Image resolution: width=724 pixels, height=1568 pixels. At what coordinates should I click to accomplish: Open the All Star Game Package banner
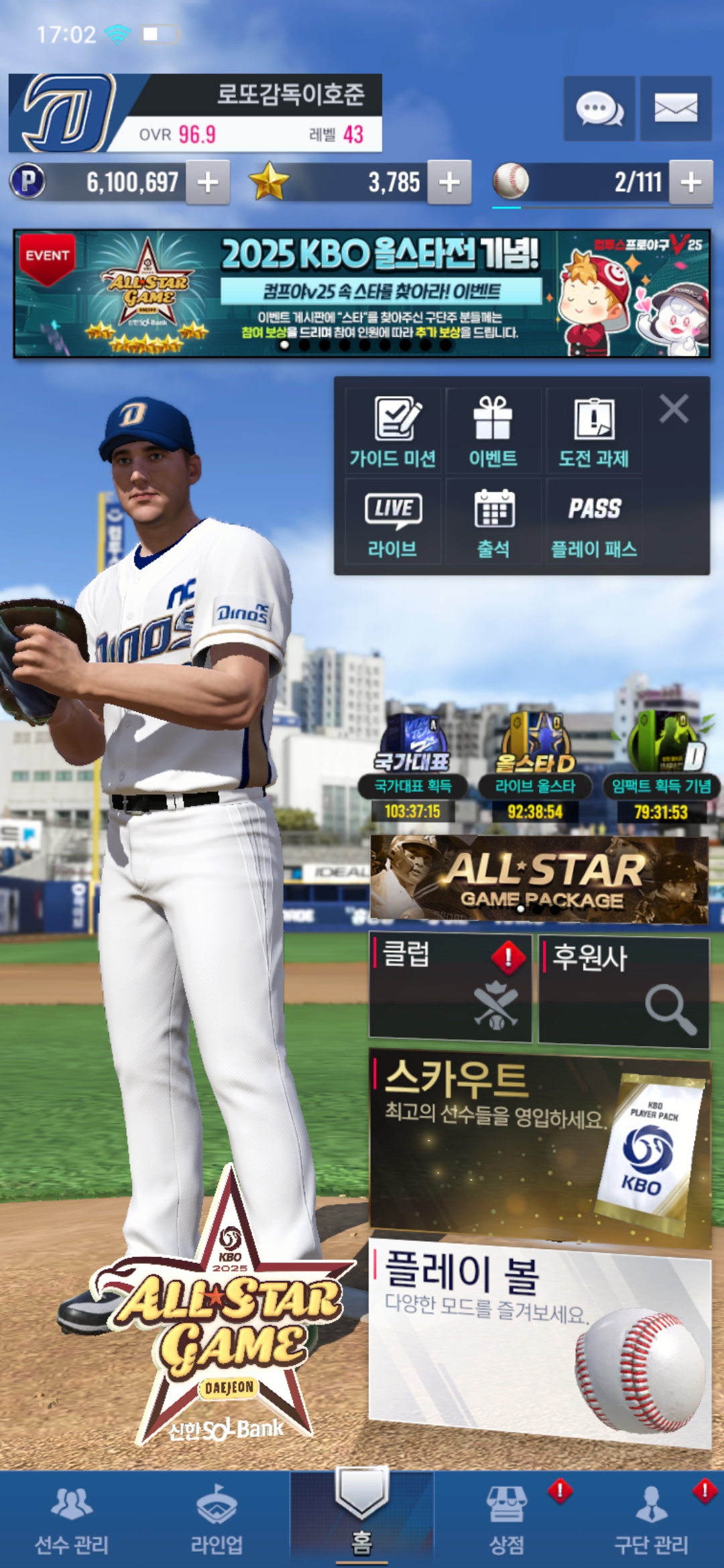(x=540, y=879)
